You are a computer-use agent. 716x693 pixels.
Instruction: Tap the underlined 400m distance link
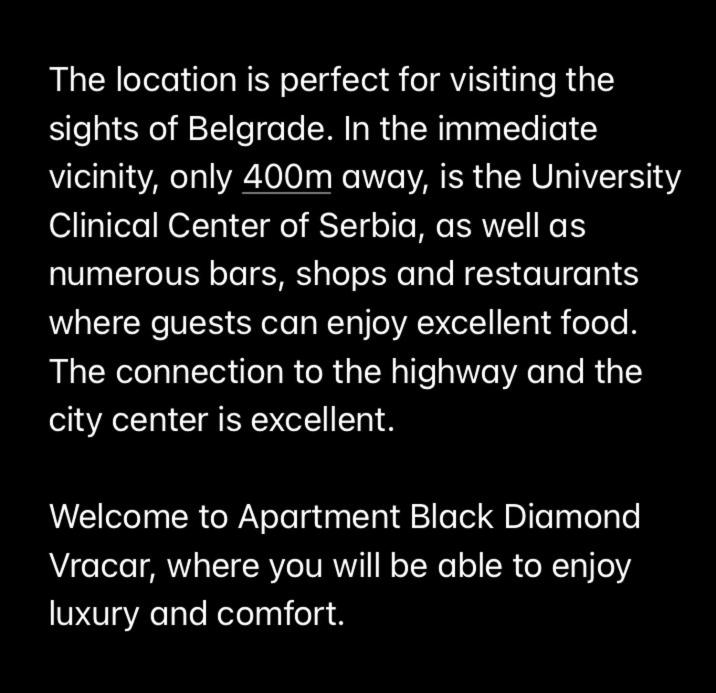(287, 177)
